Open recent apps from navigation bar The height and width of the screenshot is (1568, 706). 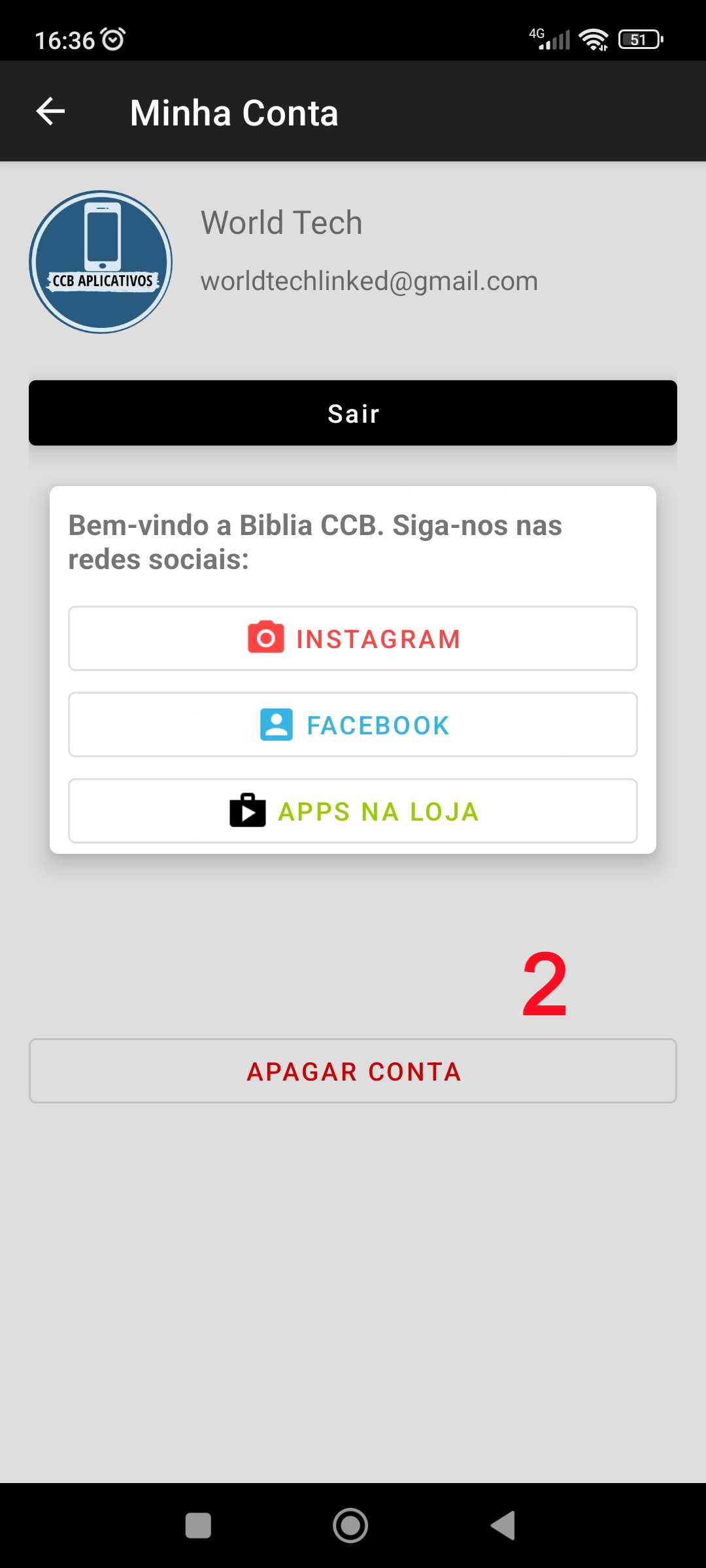198,1526
